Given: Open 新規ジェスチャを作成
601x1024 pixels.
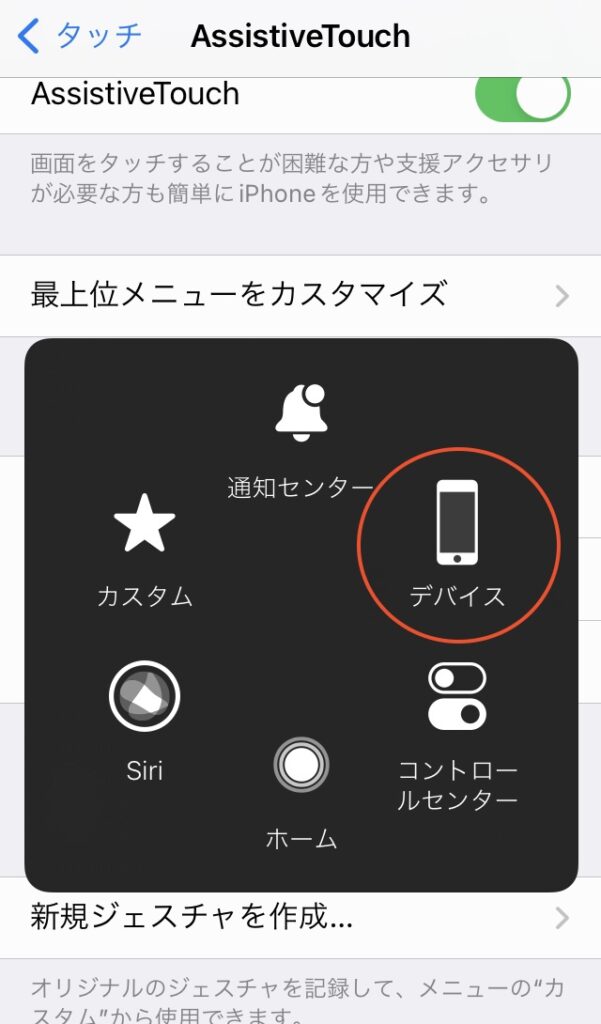Looking at the screenshot, I should point(300,917).
